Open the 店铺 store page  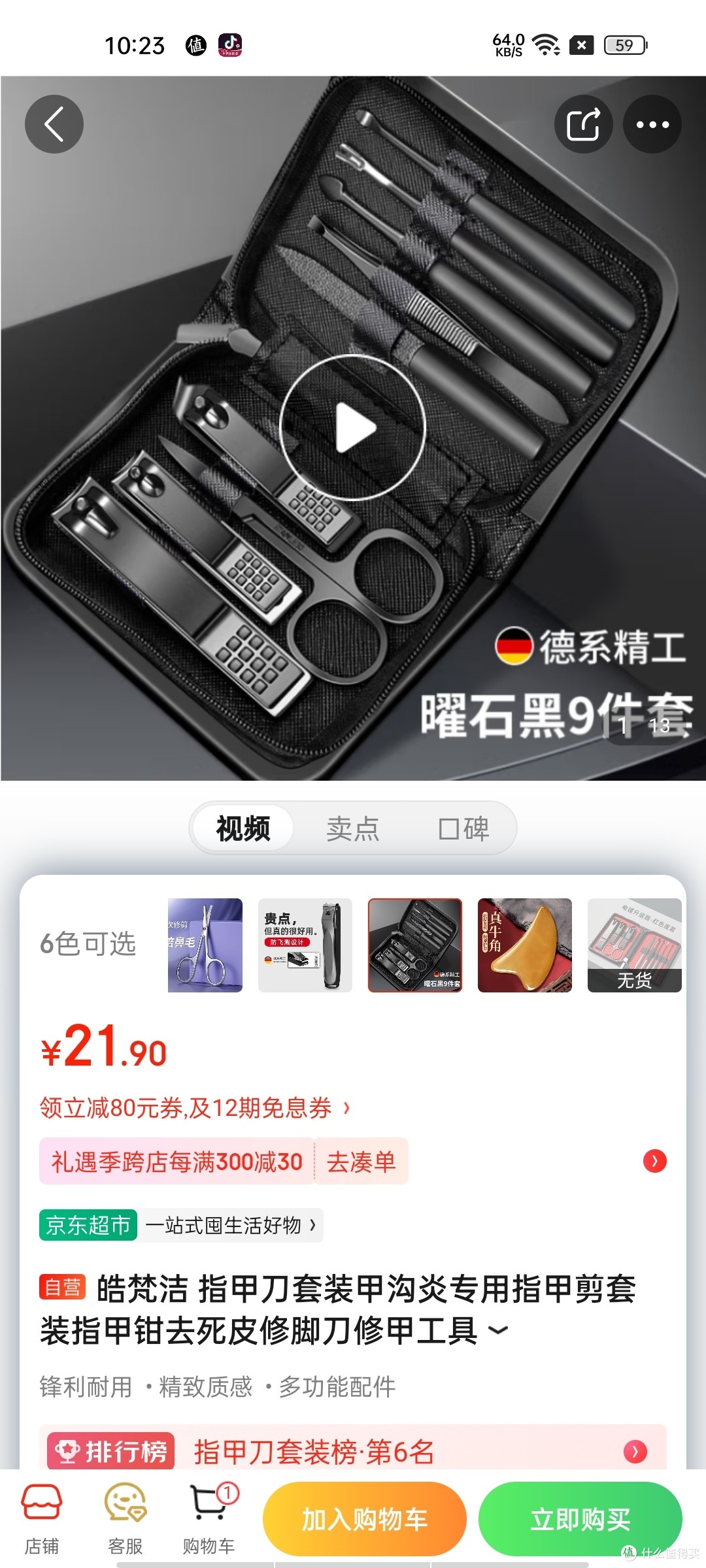pos(42,1518)
